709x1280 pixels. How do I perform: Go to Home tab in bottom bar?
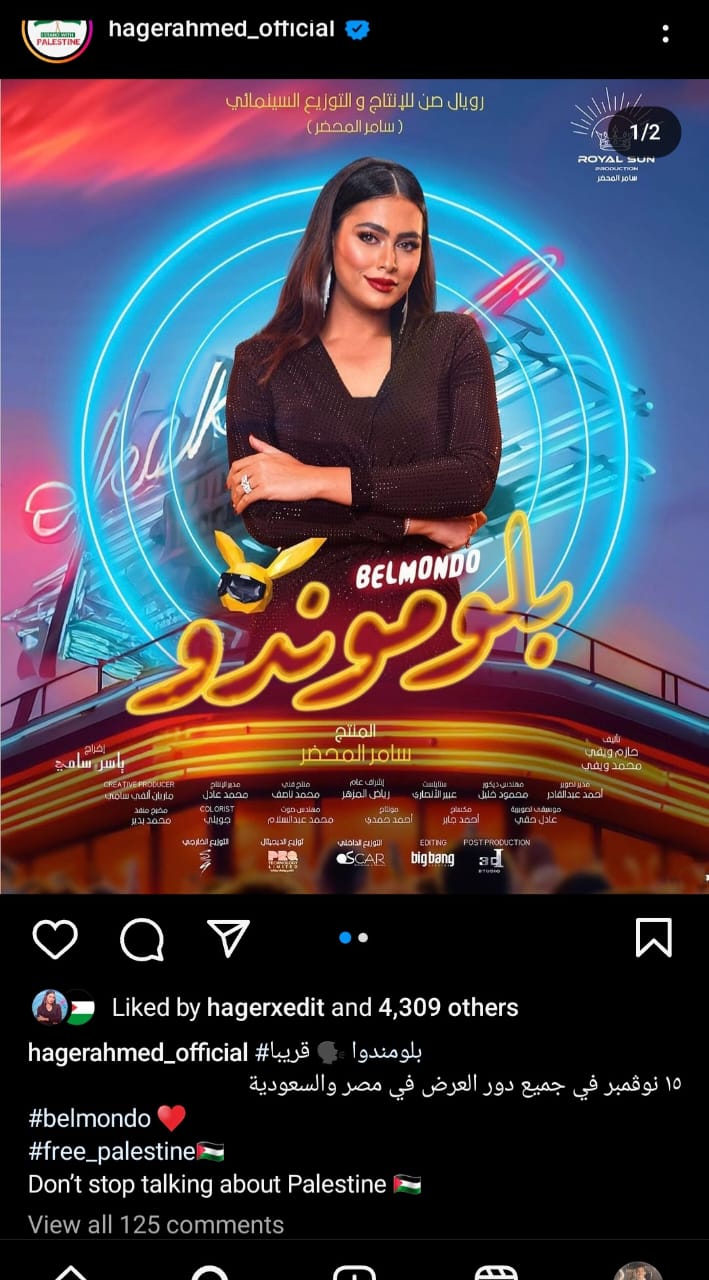point(70,1272)
